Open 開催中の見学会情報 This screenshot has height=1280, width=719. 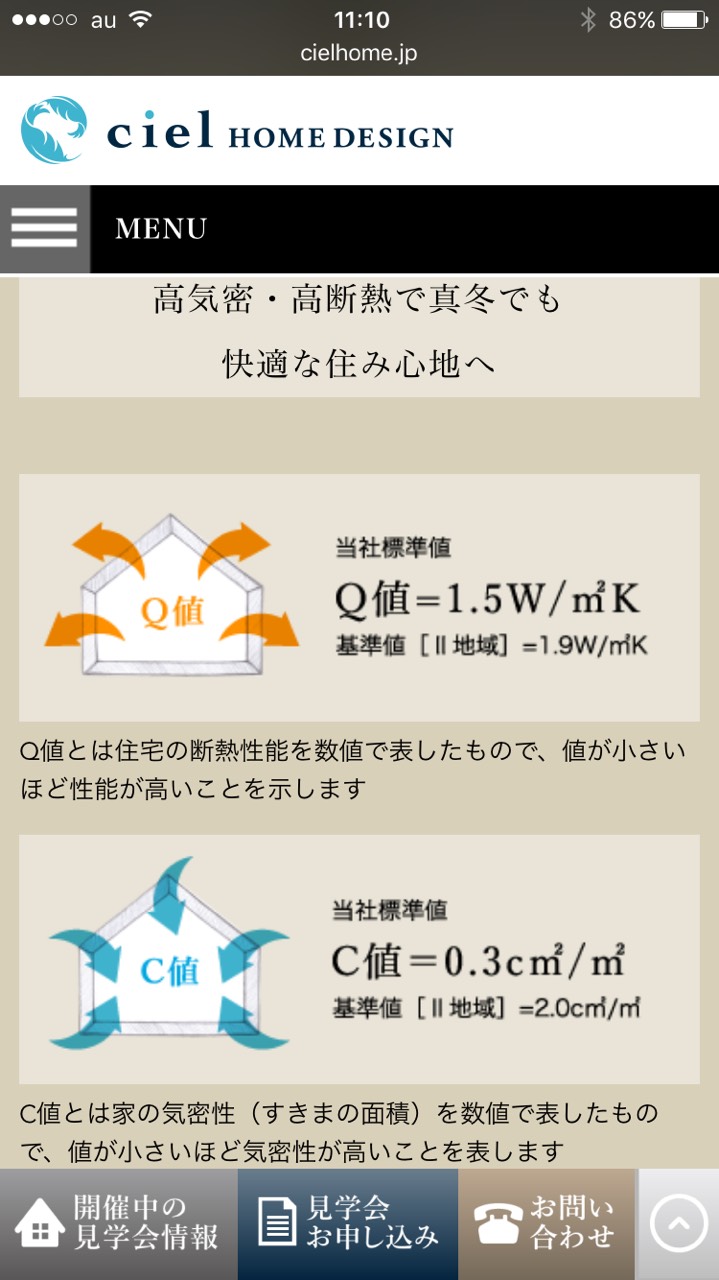coord(119,1224)
